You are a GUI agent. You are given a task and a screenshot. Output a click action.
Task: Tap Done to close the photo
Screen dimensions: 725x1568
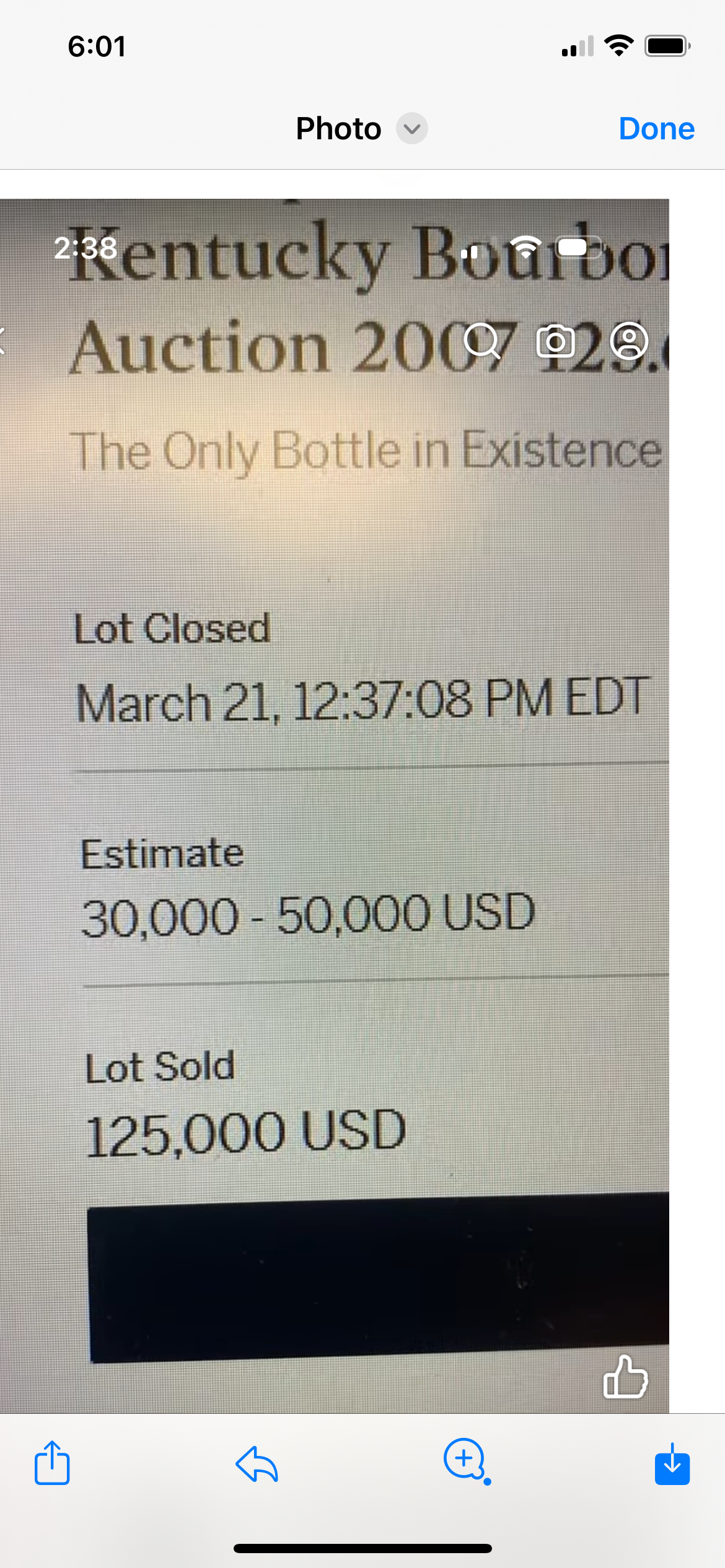656,129
